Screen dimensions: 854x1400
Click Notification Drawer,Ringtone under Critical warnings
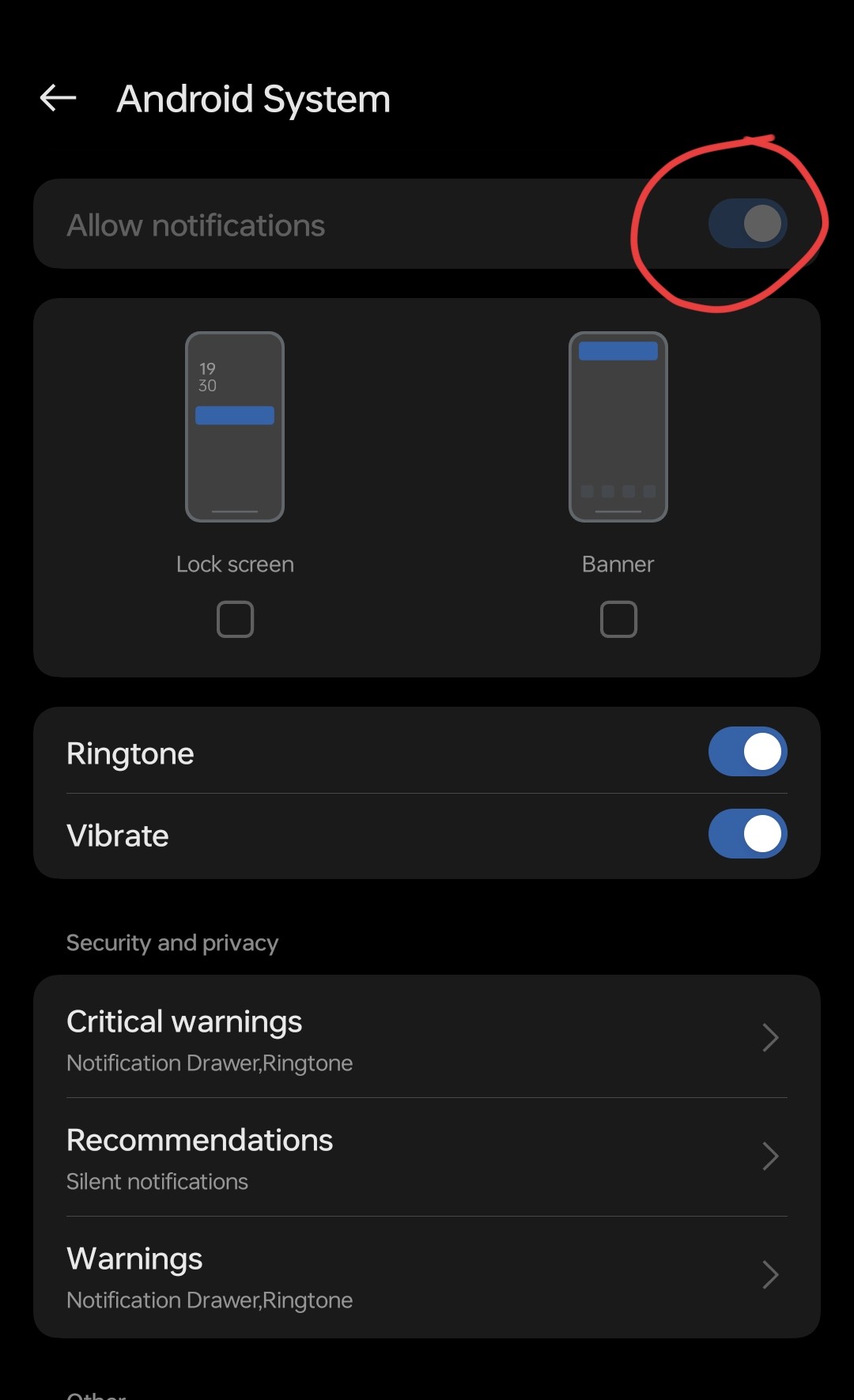(x=210, y=1062)
